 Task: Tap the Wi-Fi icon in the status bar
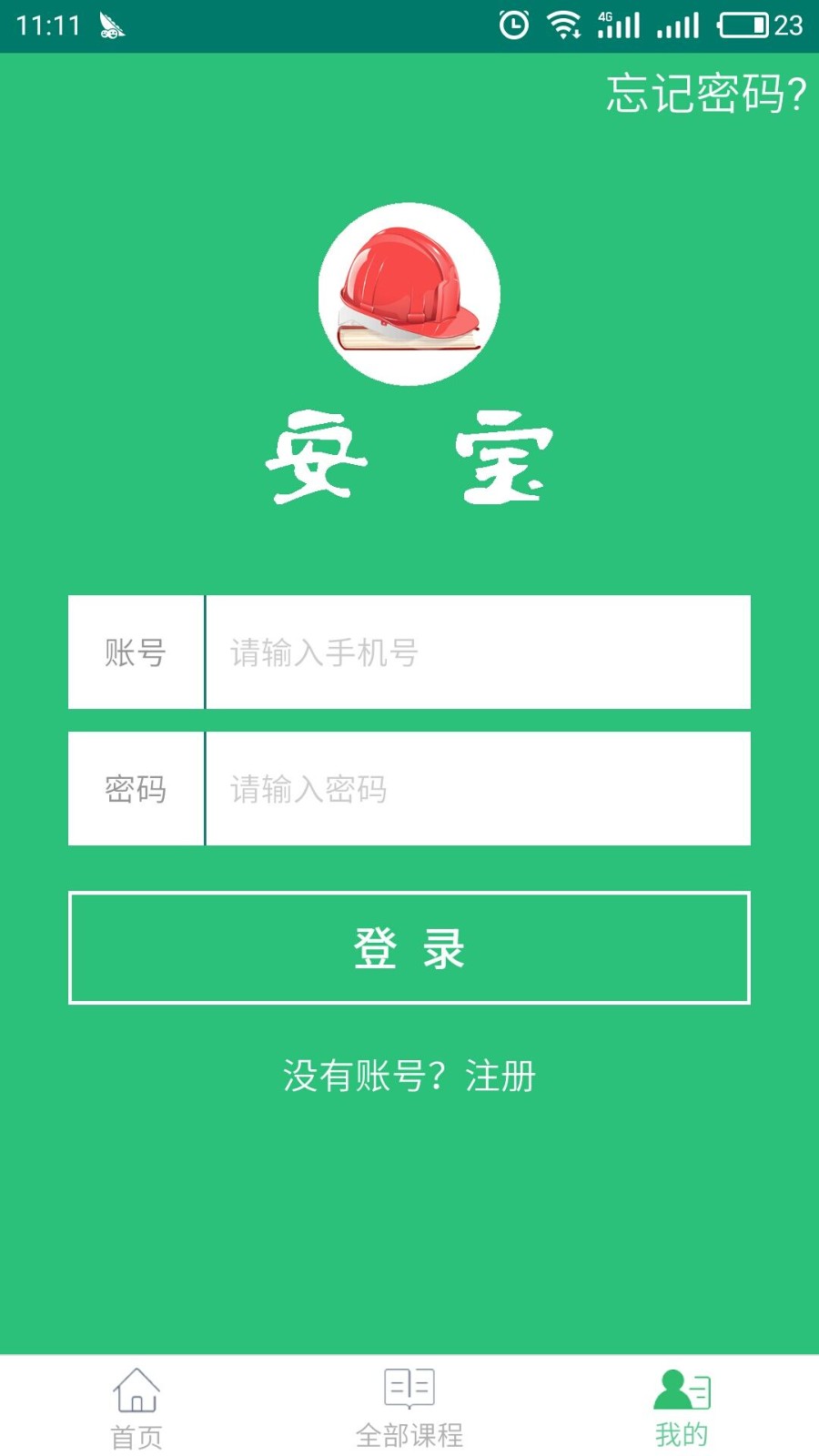(x=564, y=25)
